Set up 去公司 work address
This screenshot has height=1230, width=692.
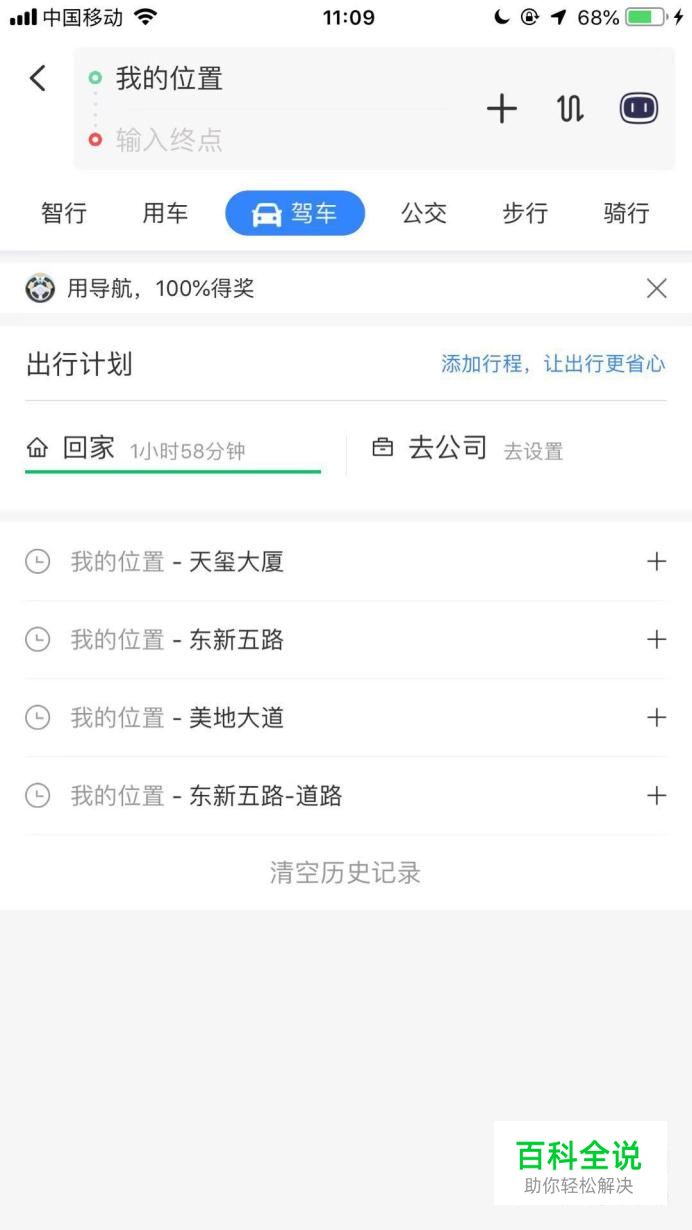click(x=467, y=449)
